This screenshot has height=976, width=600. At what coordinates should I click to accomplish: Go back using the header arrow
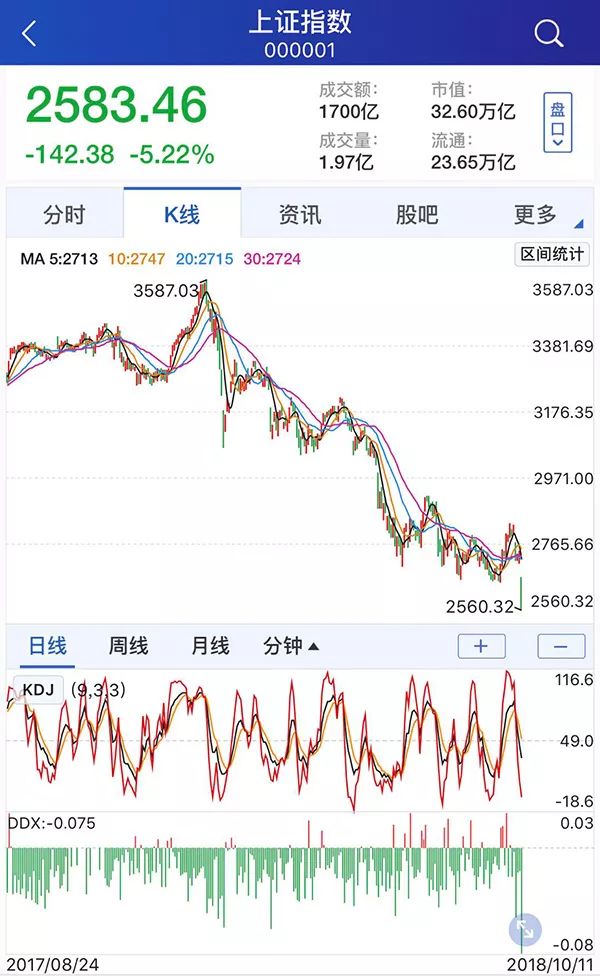[29, 33]
